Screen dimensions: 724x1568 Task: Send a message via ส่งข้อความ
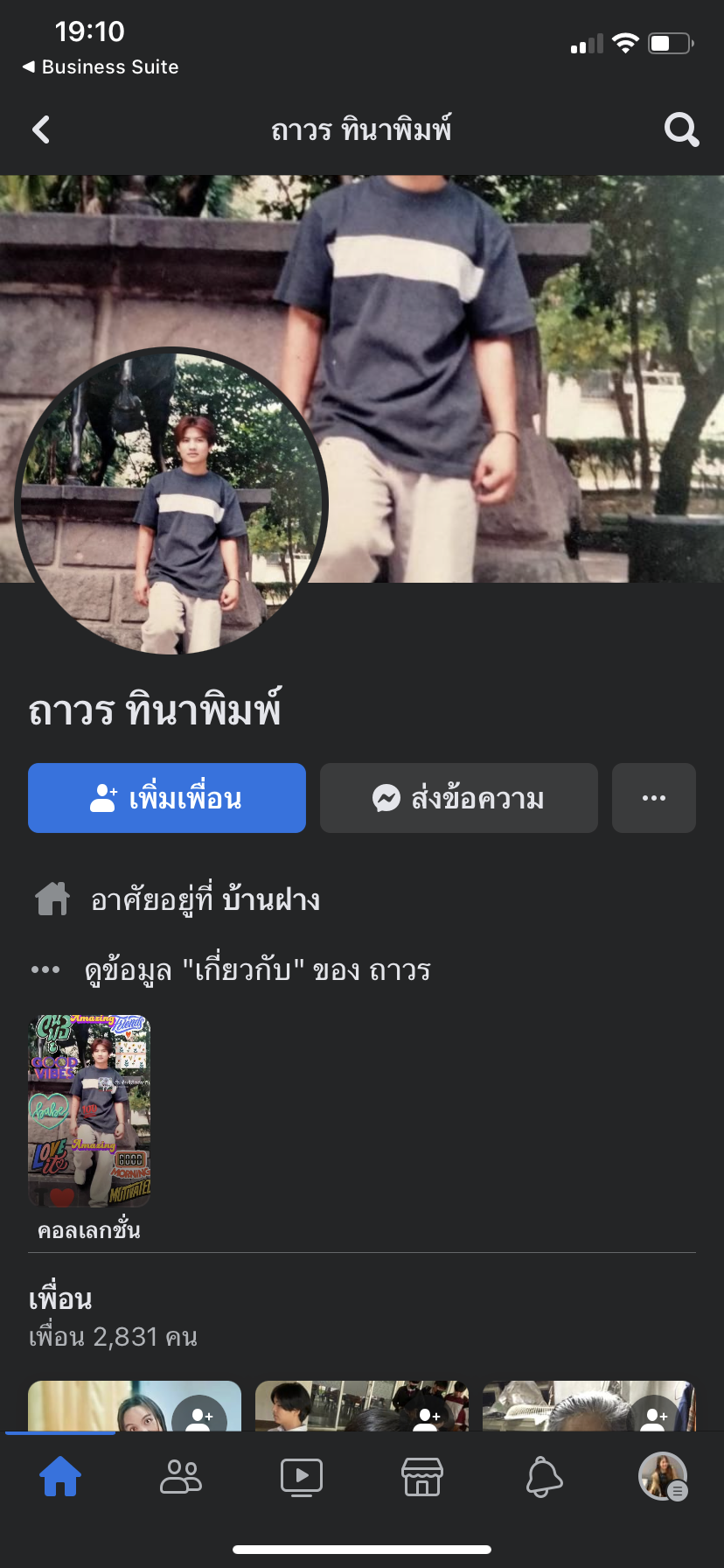459,798
